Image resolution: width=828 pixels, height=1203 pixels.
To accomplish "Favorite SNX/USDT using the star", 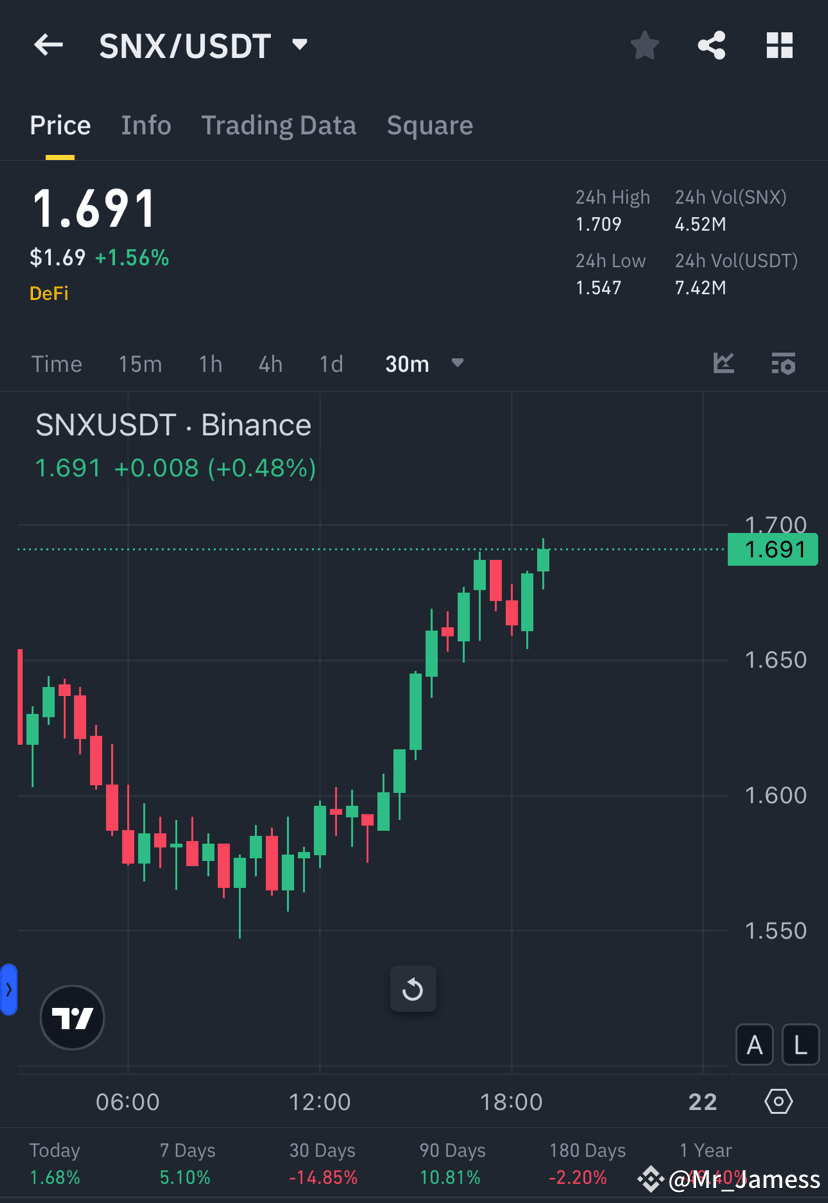I will click(644, 44).
